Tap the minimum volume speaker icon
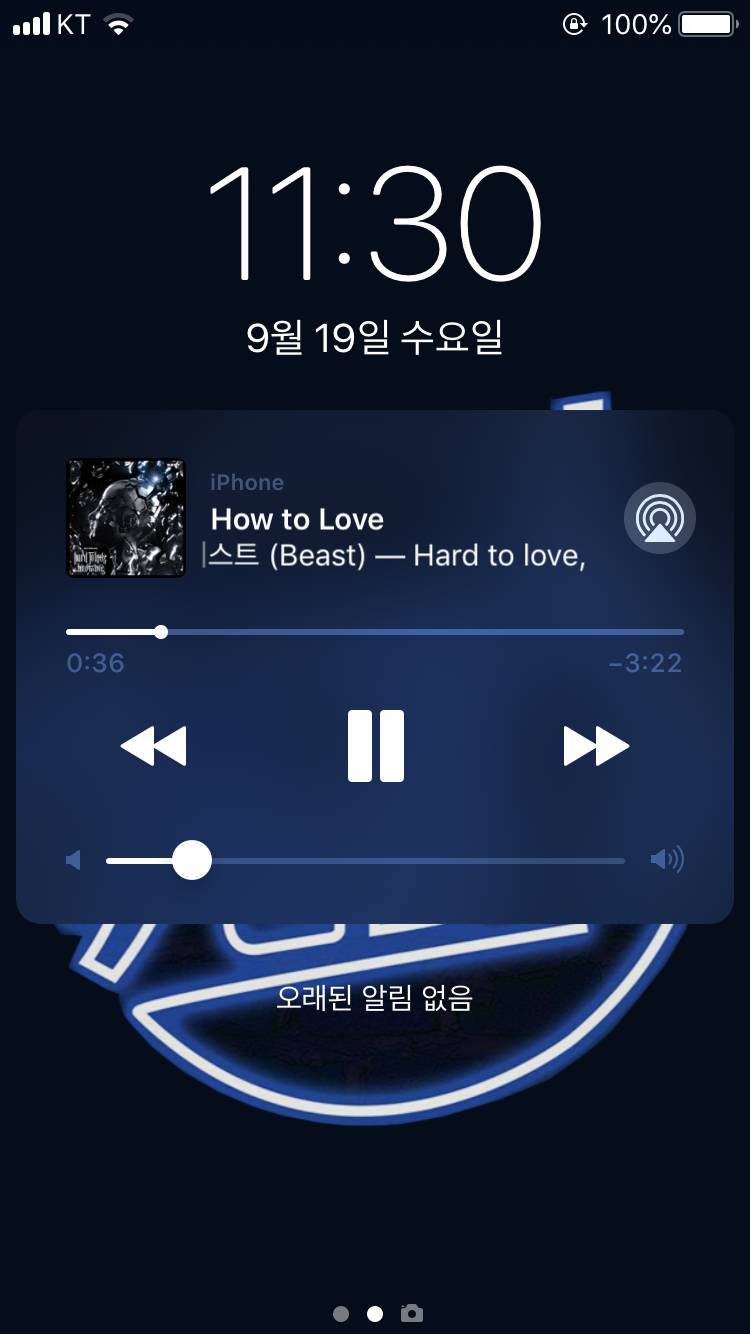750x1334 pixels. (x=73, y=859)
